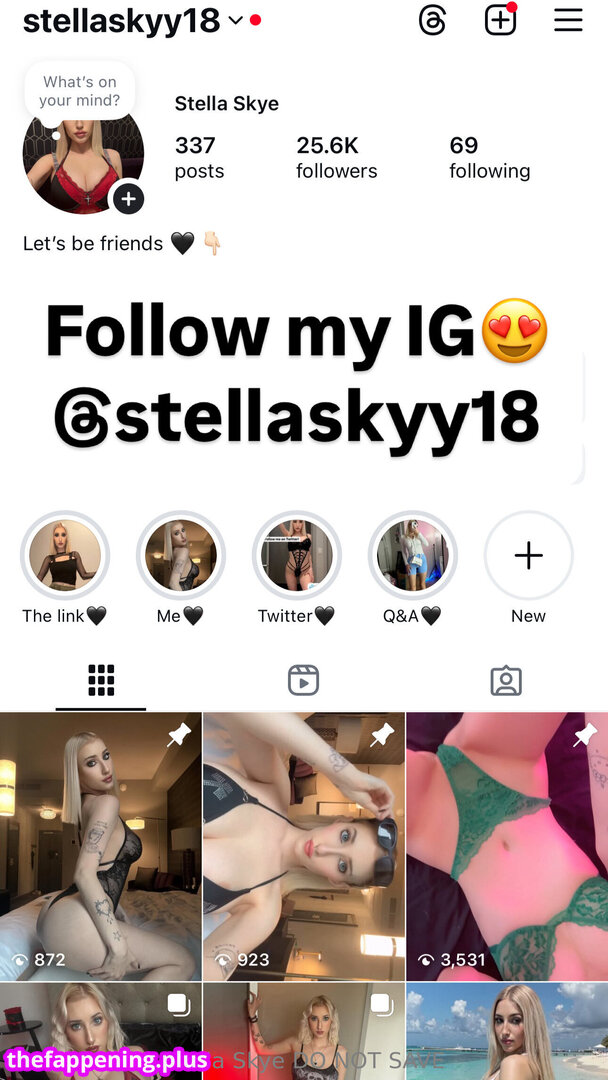Image resolution: width=608 pixels, height=1080 pixels.
Task: Open the pinned post with 3,531 views
Action: 507,845
